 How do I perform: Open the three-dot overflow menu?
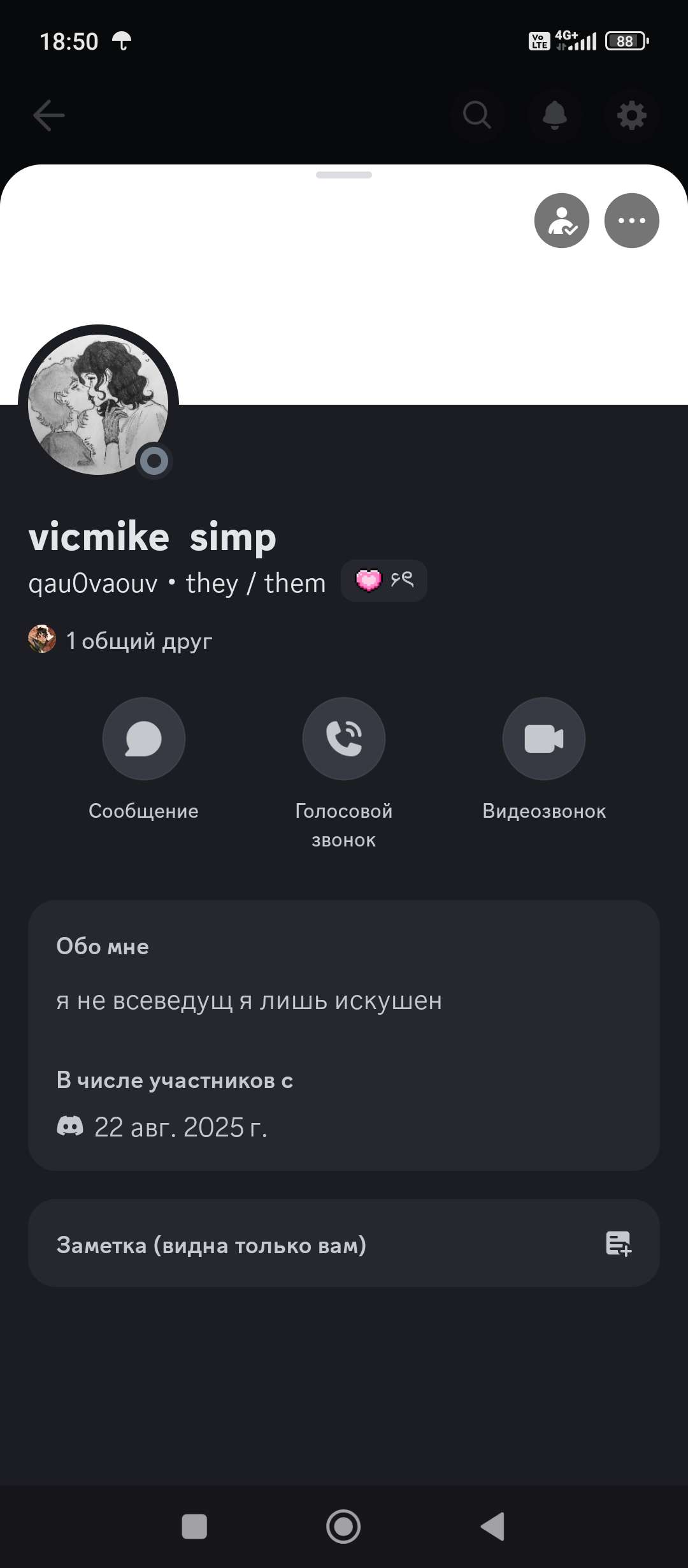click(631, 221)
